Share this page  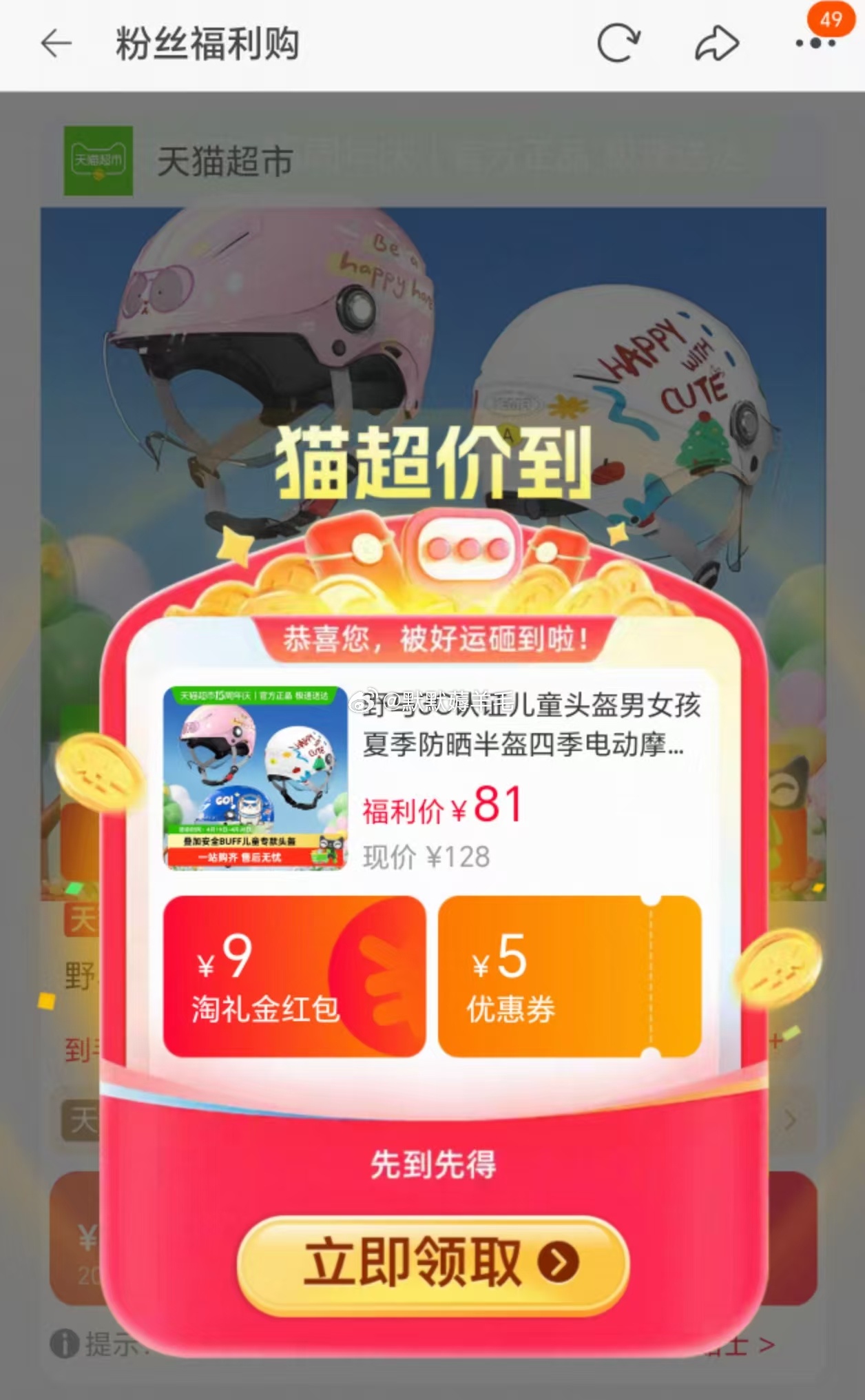point(717,44)
